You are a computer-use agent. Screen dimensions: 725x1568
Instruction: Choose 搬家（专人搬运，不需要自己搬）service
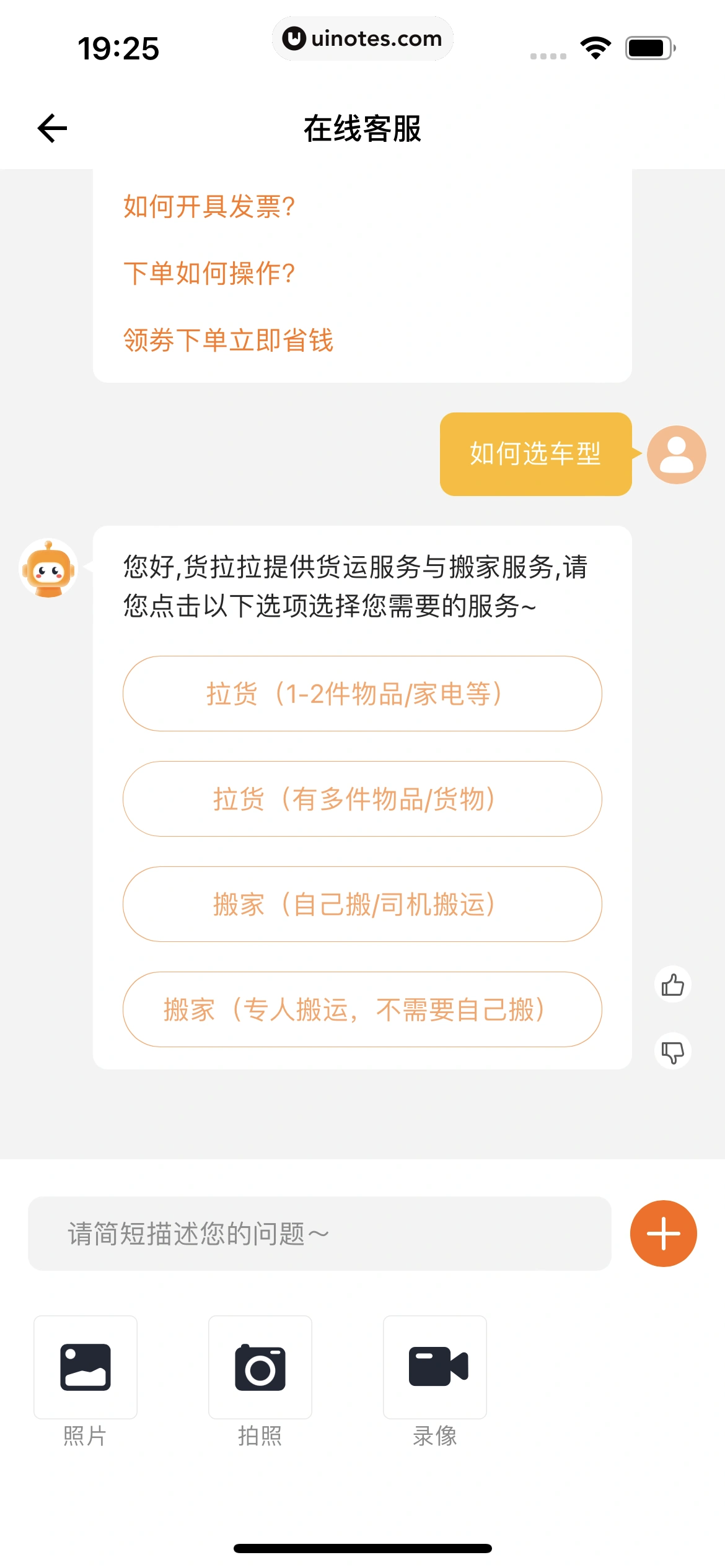tap(362, 1009)
